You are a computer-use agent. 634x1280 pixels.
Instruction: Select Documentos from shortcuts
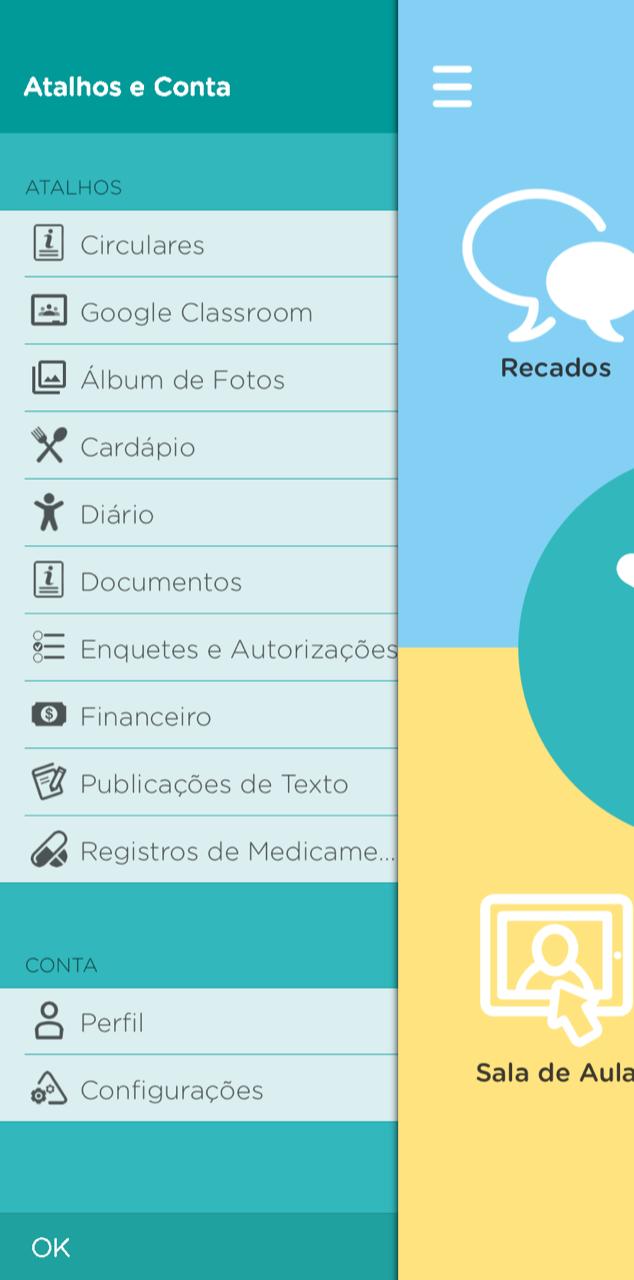click(x=198, y=581)
